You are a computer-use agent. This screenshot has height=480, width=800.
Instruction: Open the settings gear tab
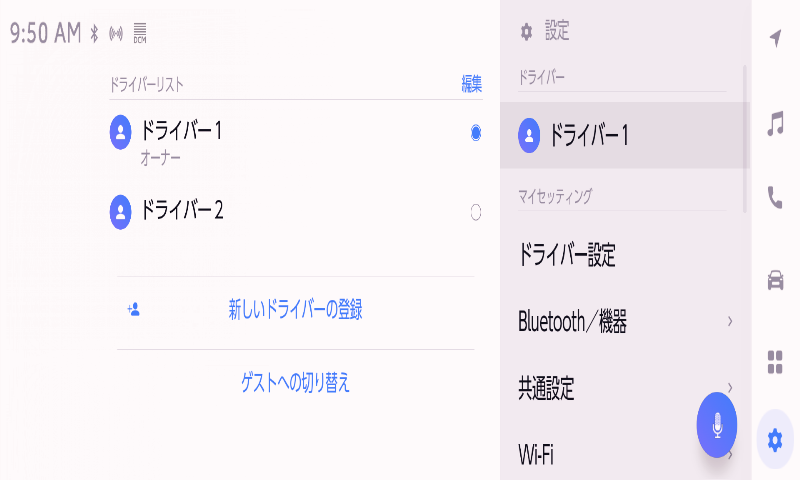(775, 439)
